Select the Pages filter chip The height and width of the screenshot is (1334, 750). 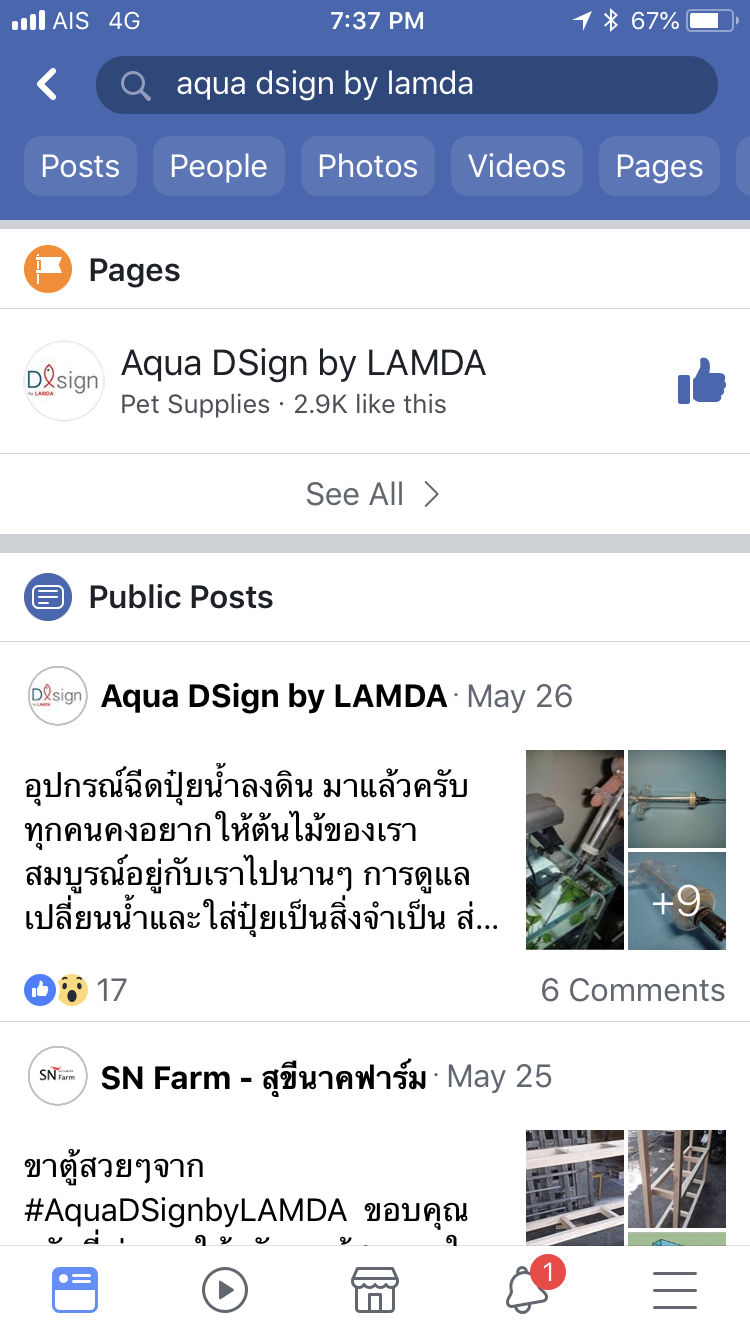(x=659, y=166)
